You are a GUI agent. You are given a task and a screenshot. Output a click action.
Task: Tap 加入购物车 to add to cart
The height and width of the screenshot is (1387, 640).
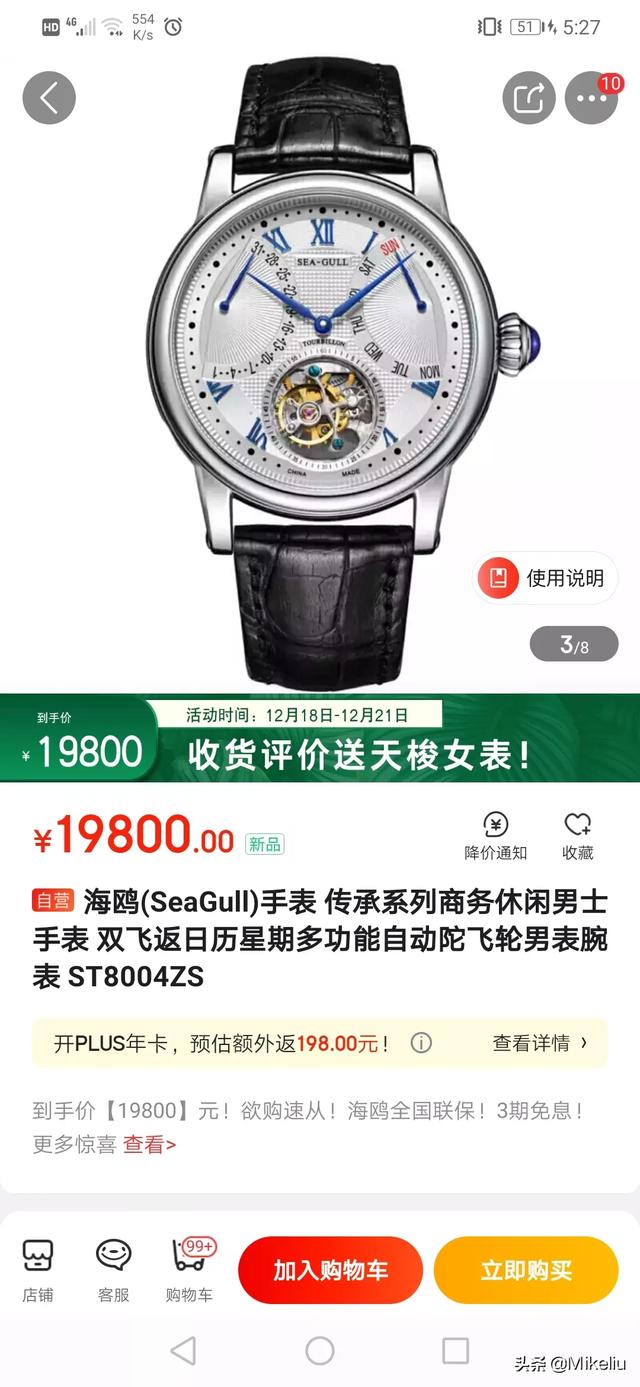pyautogui.click(x=330, y=1270)
